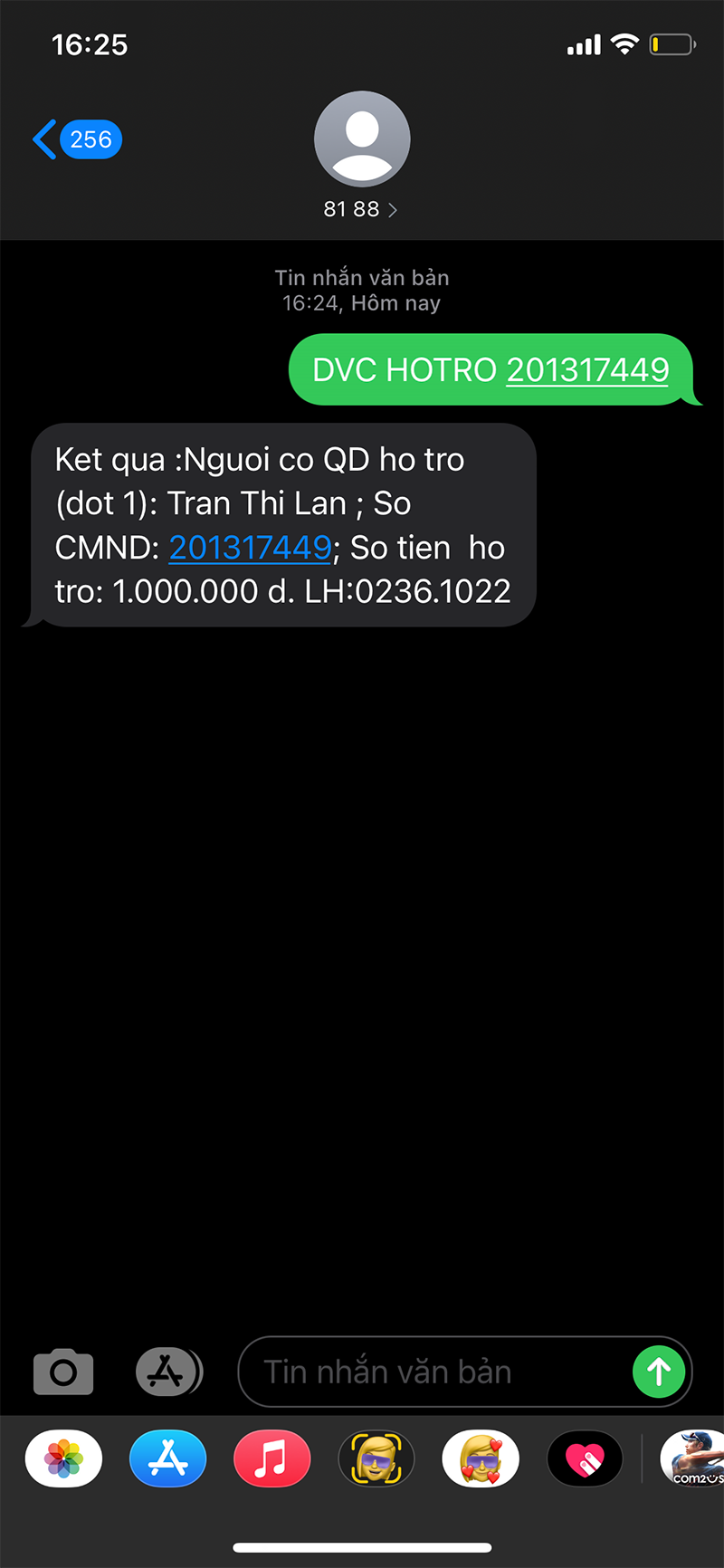This screenshot has height=1568, width=724.
Task: Tap the 201317449 link in the green message
Action: pos(586,369)
